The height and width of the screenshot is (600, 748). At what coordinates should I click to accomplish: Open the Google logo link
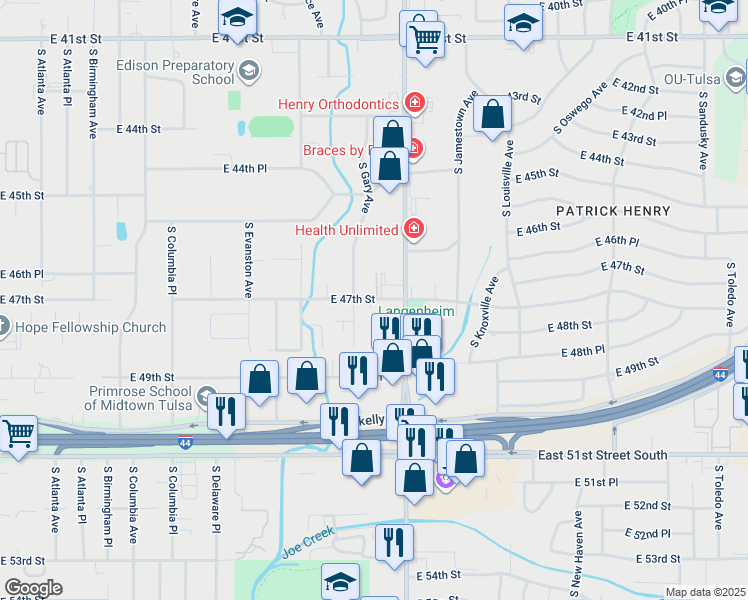click(33, 588)
